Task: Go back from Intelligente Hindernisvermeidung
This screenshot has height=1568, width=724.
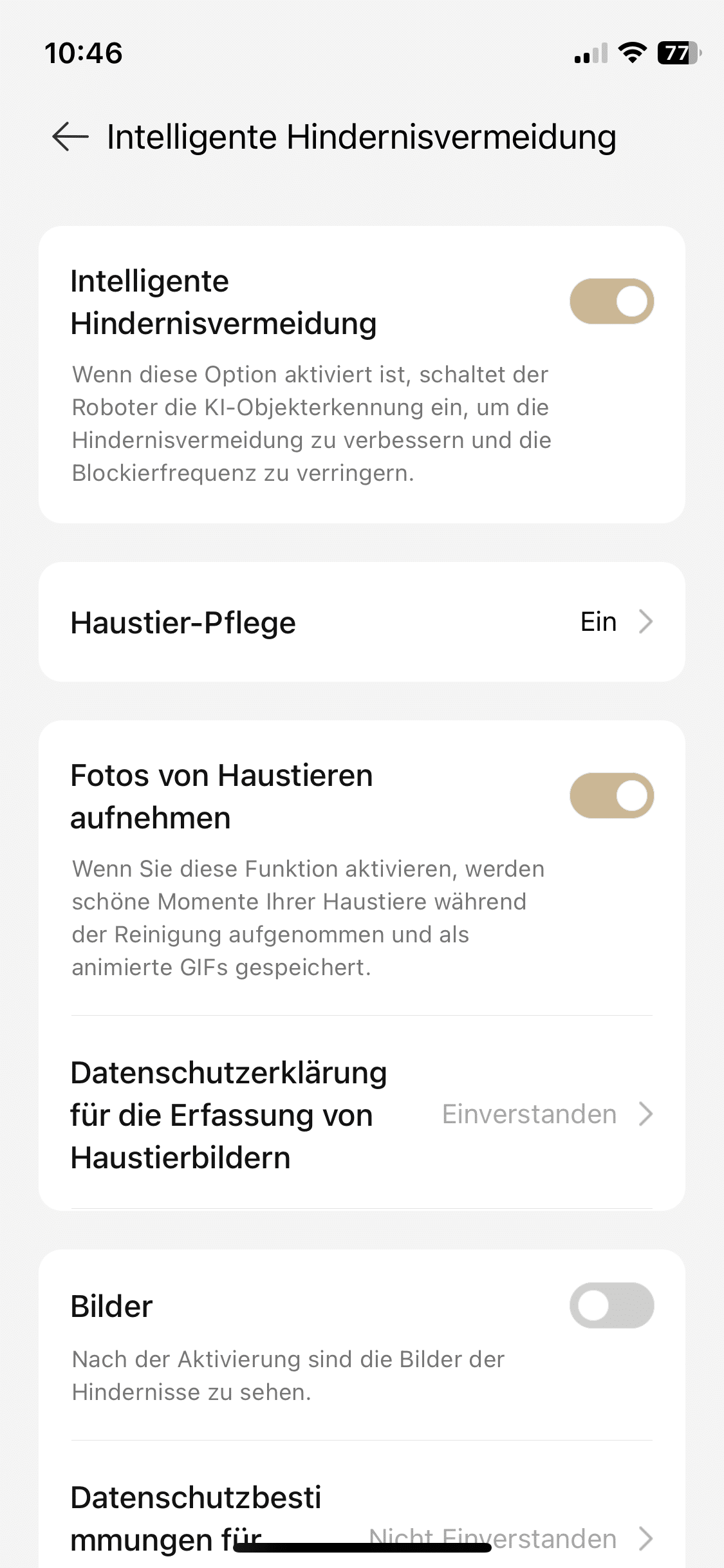Action: 70,136
